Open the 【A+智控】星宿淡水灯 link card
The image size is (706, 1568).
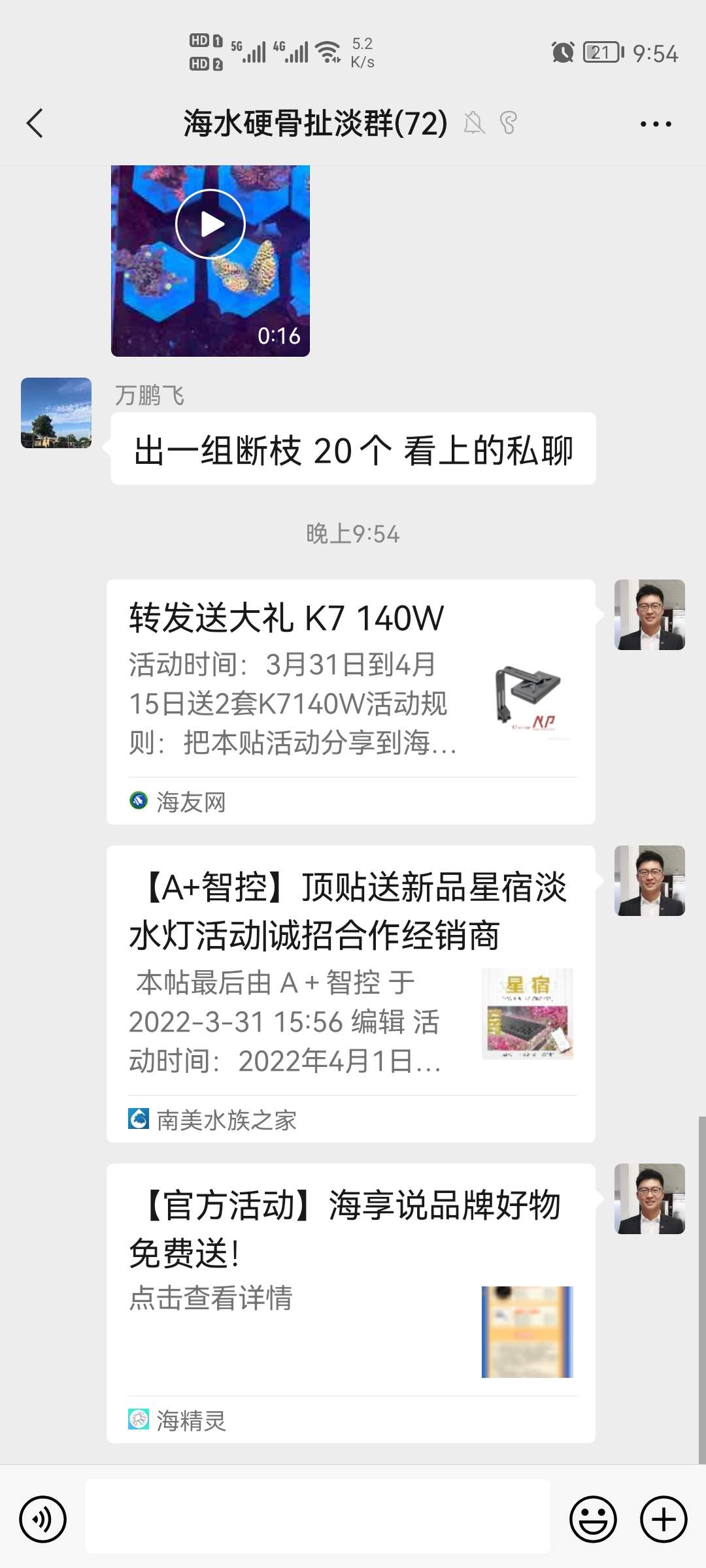350,993
